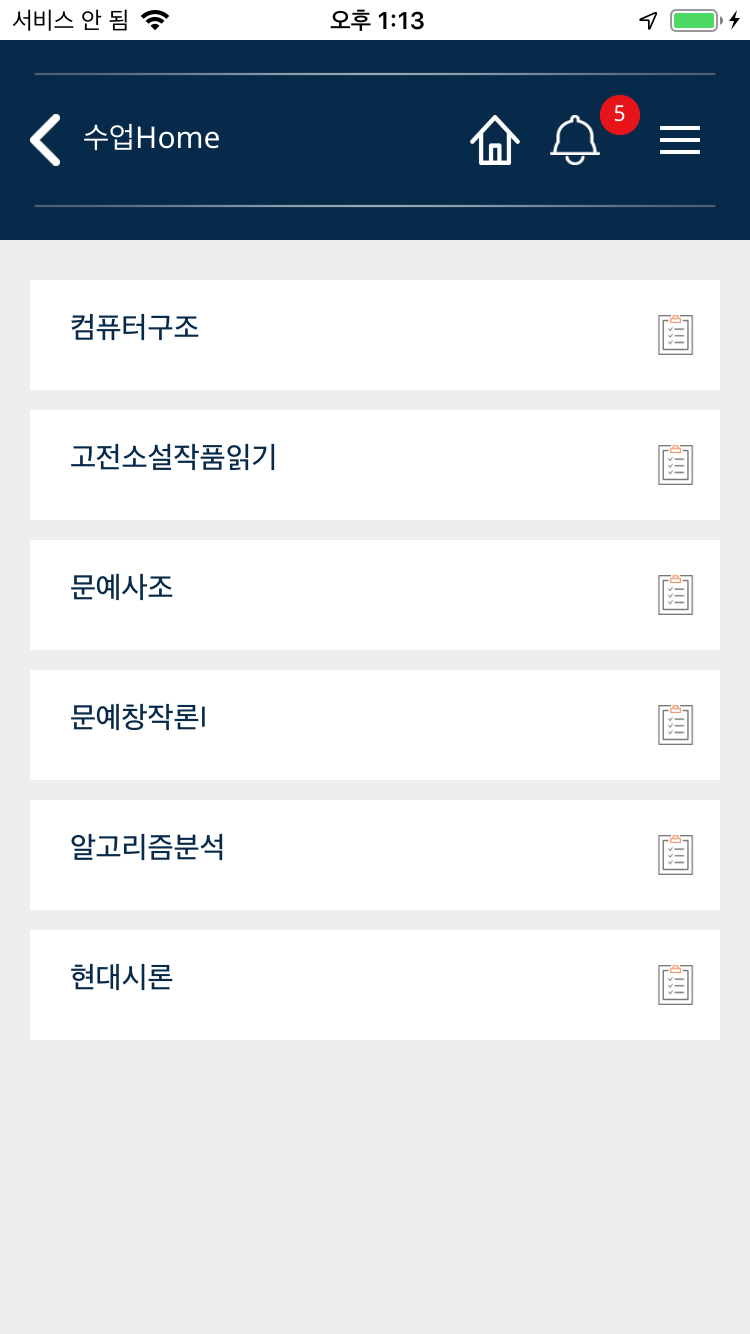Open the home icon
Viewport: 750px width, 1334px height.
pos(495,140)
